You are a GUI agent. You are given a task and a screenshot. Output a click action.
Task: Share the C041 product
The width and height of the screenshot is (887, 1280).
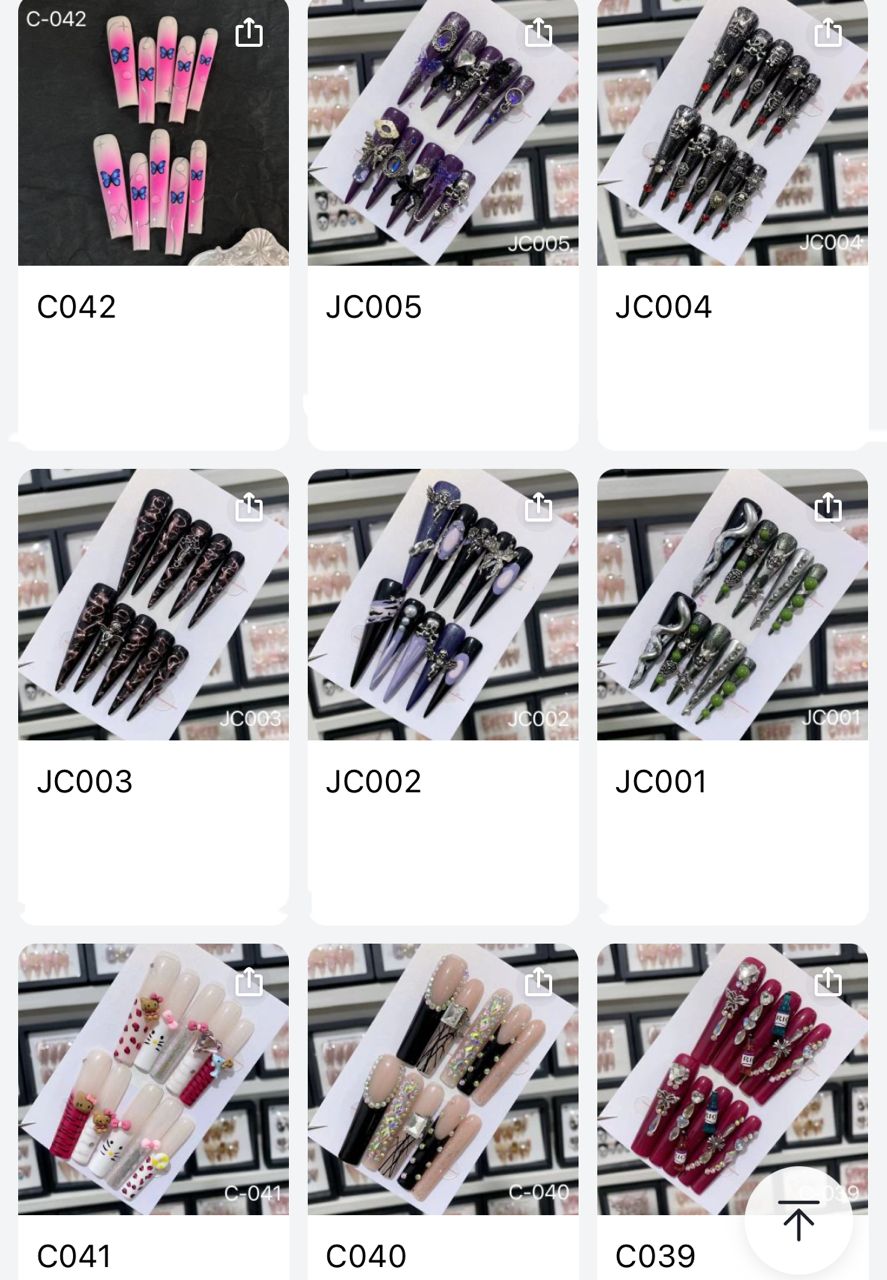coord(249,982)
